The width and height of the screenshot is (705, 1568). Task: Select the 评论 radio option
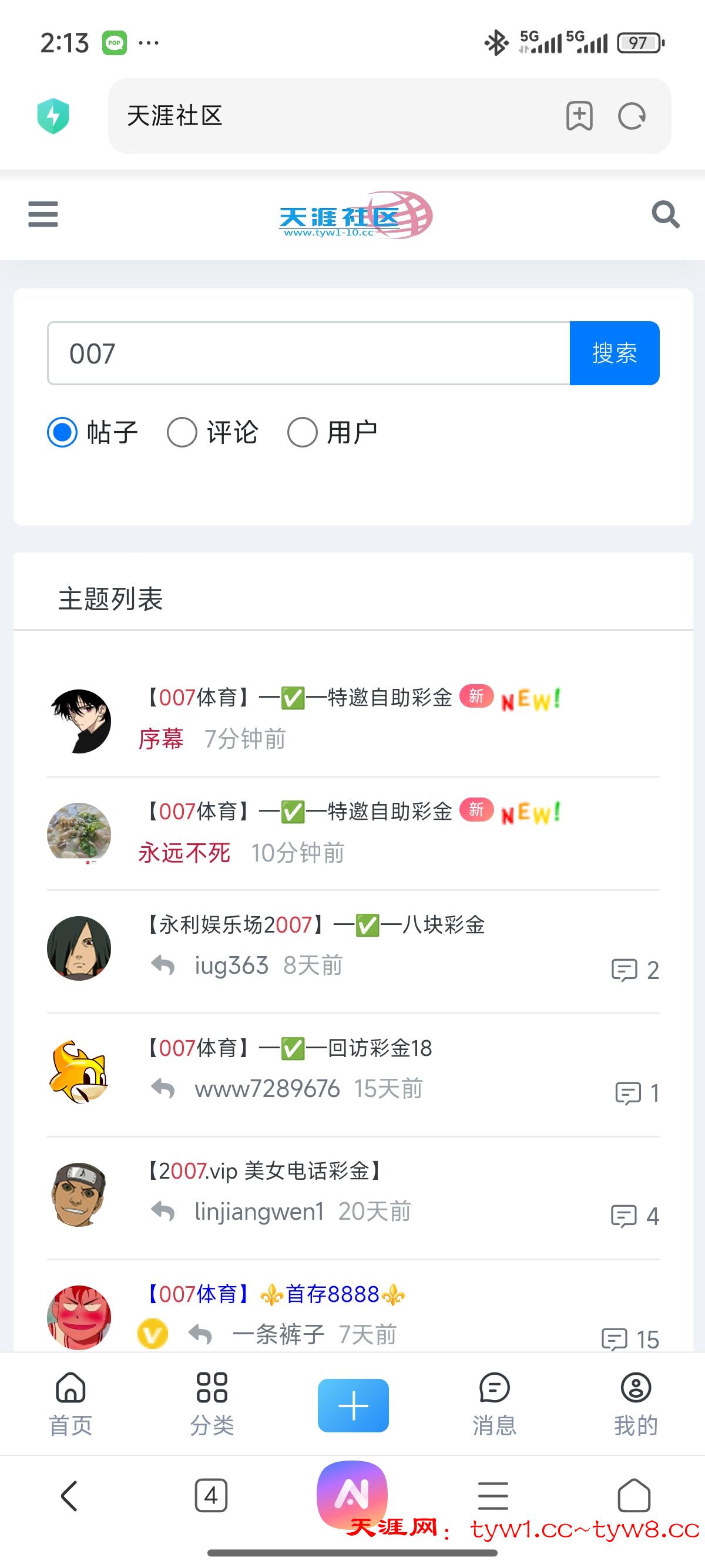[x=182, y=433]
